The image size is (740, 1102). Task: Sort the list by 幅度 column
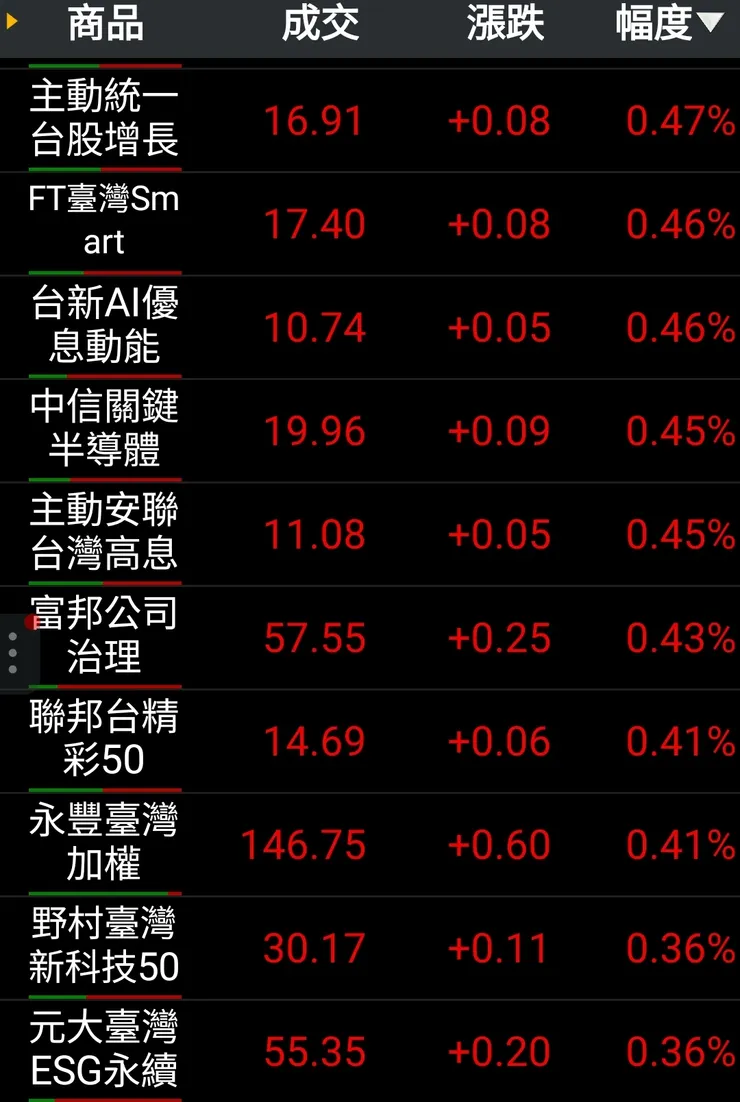pos(668,25)
